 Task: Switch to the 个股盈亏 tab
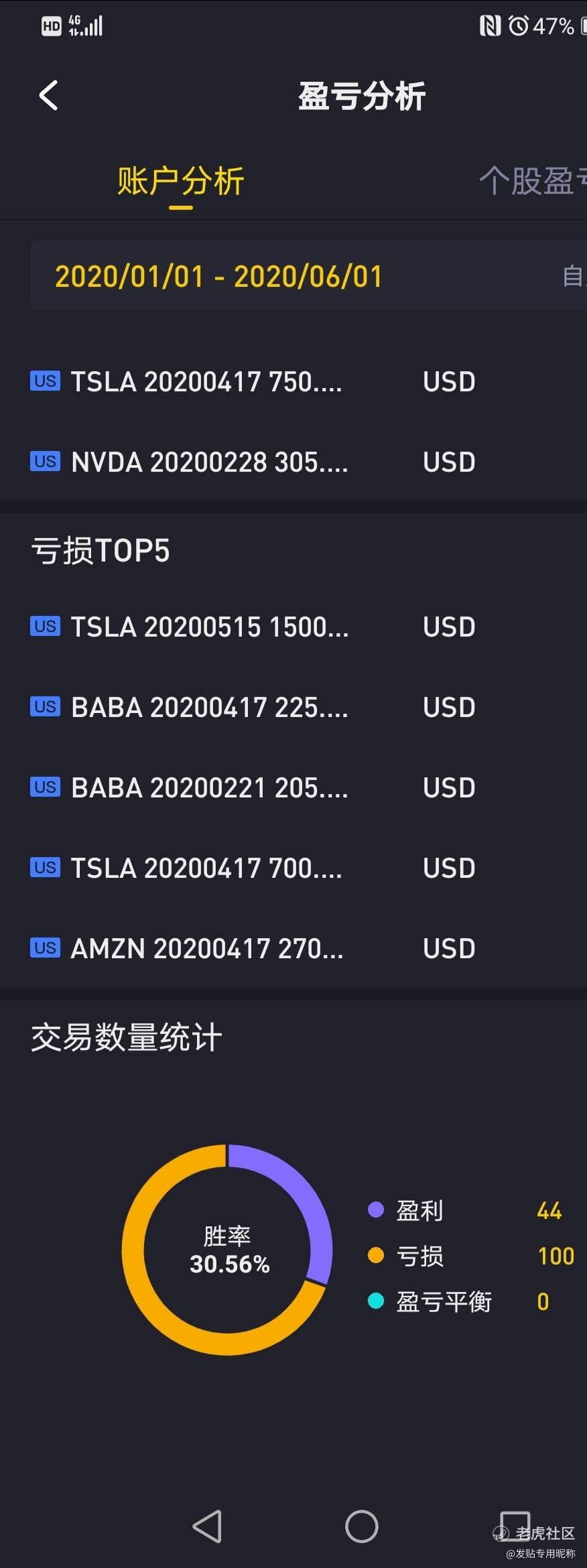click(x=532, y=181)
